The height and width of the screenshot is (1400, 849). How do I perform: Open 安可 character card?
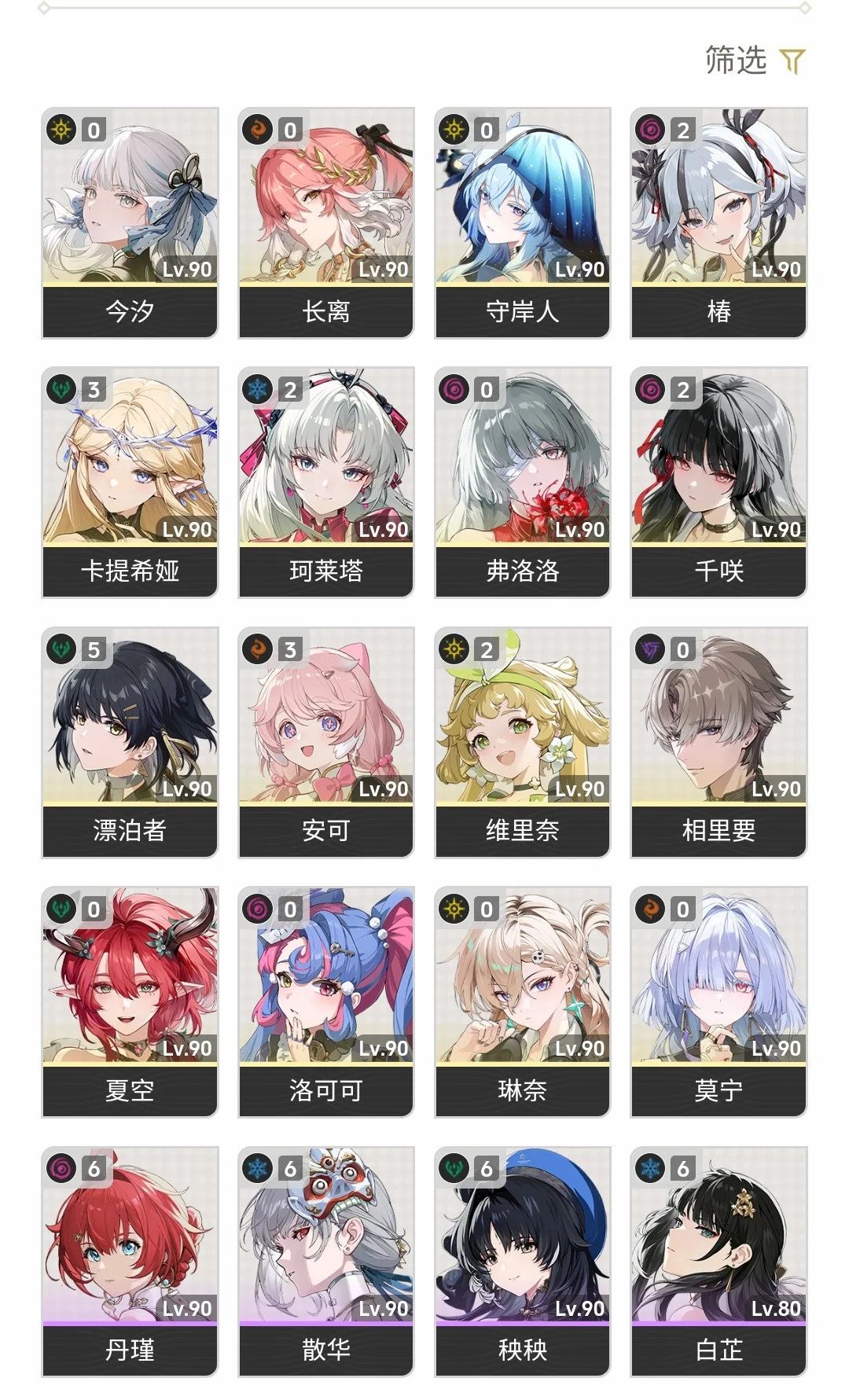[x=326, y=741]
